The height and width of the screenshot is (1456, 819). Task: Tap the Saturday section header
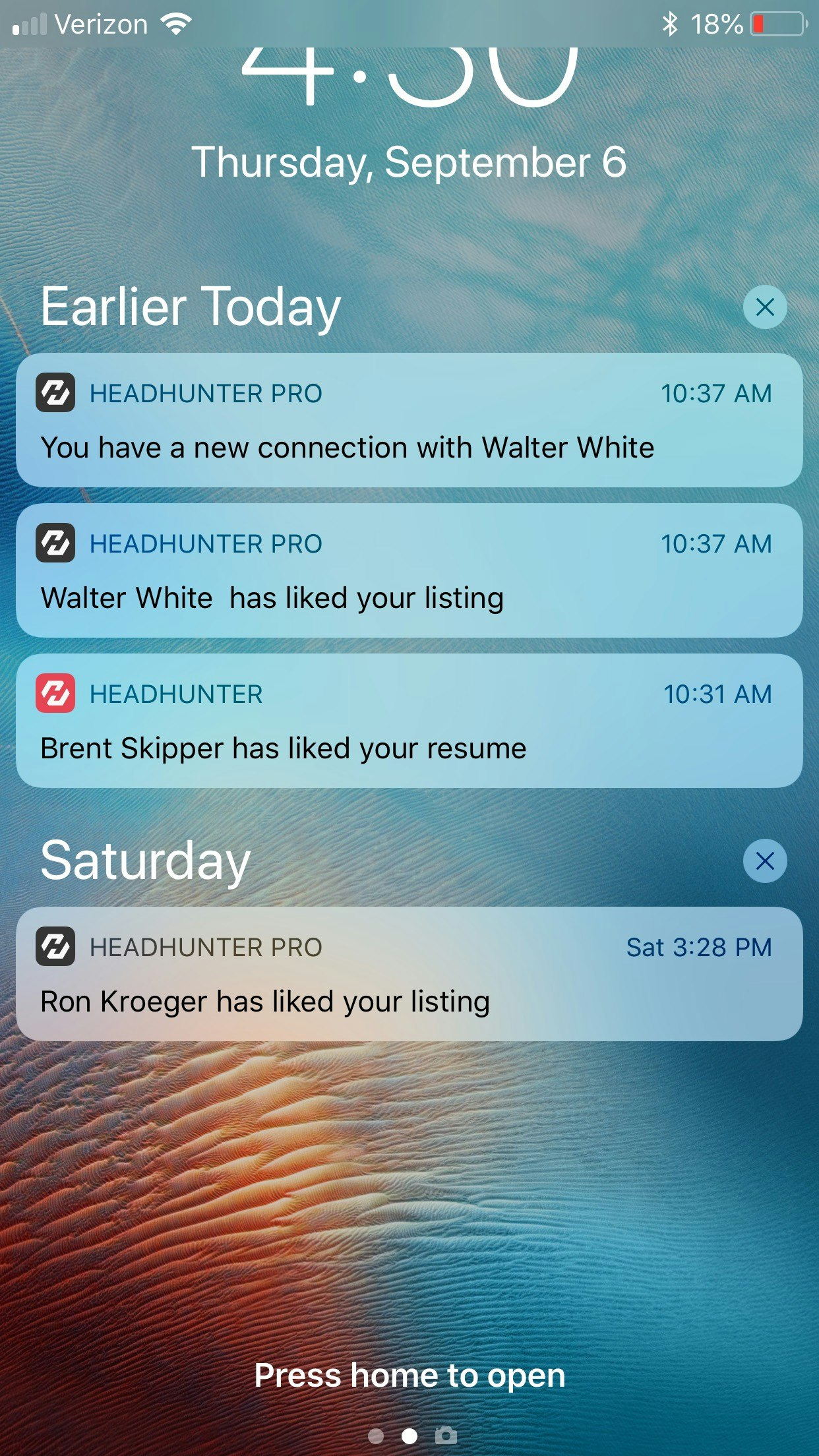tap(145, 859)
